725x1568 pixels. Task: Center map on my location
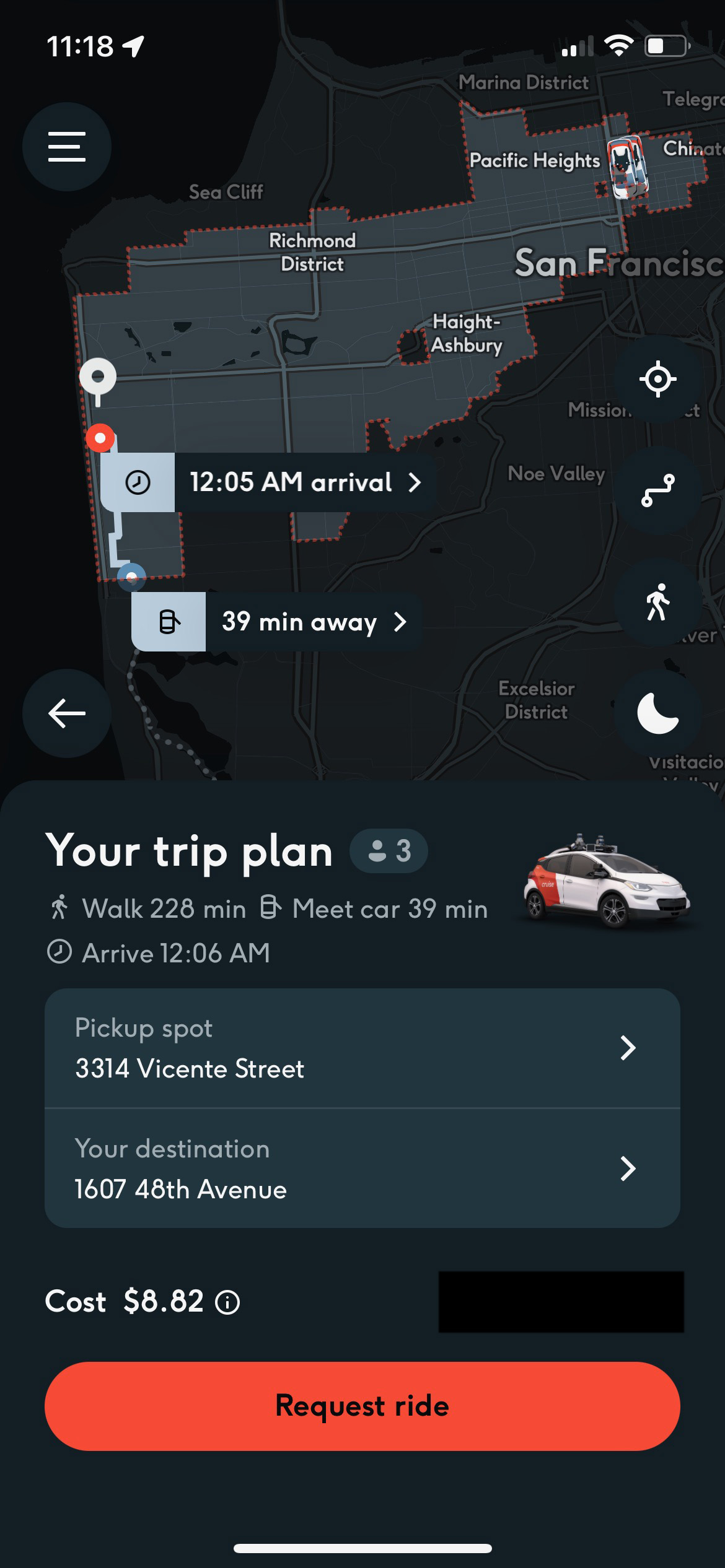point(657,378)
